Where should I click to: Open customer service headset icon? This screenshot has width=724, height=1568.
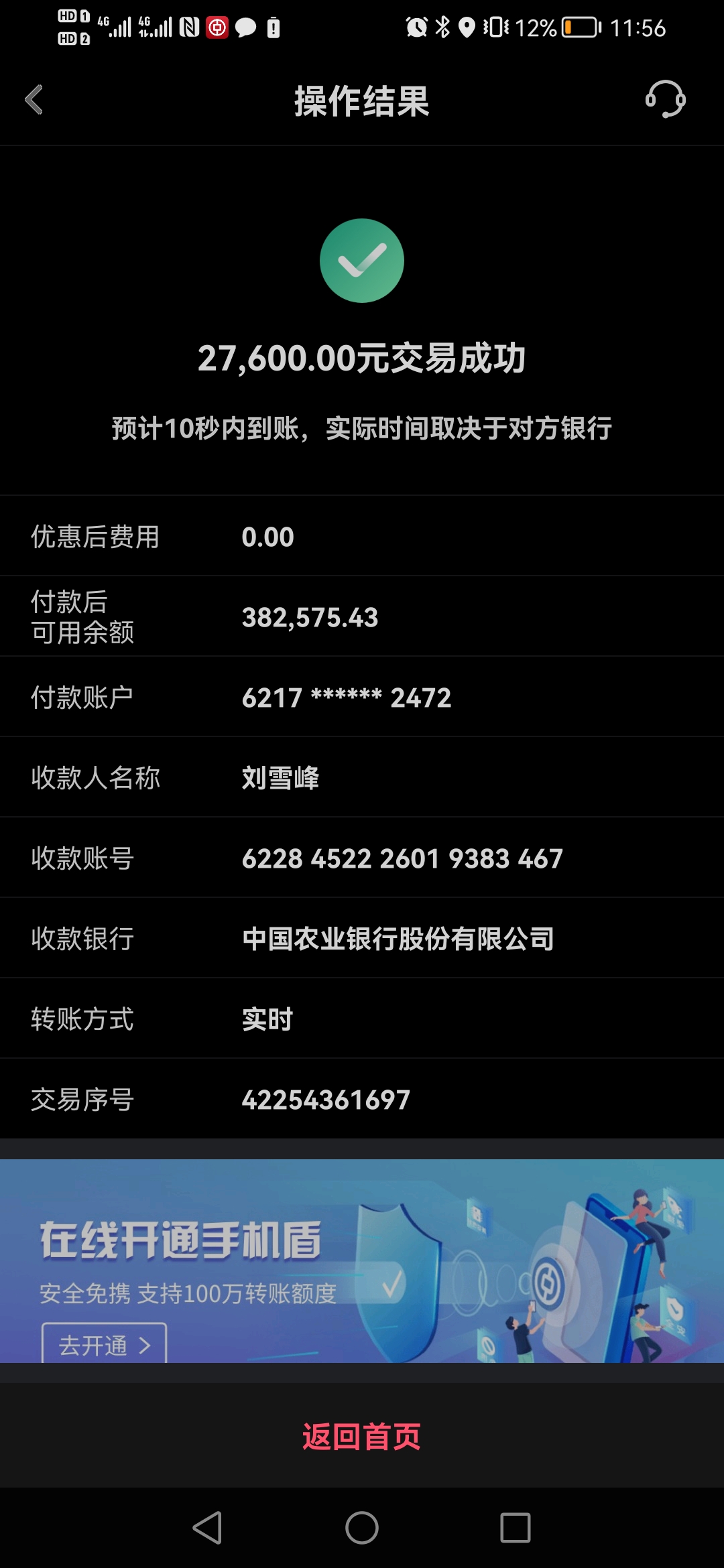(x=665, y=99)
